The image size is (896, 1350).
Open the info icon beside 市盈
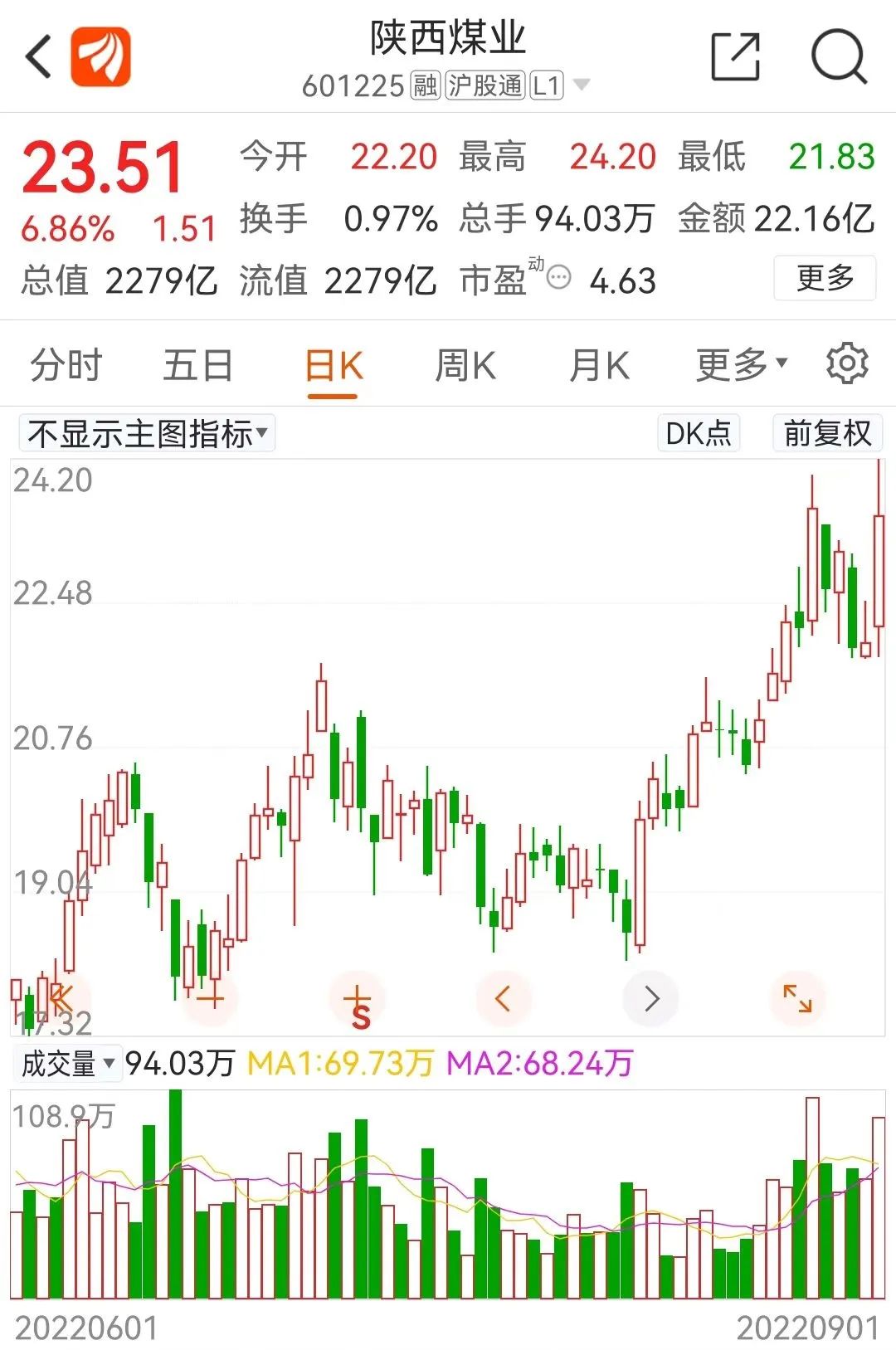point(560,278)
